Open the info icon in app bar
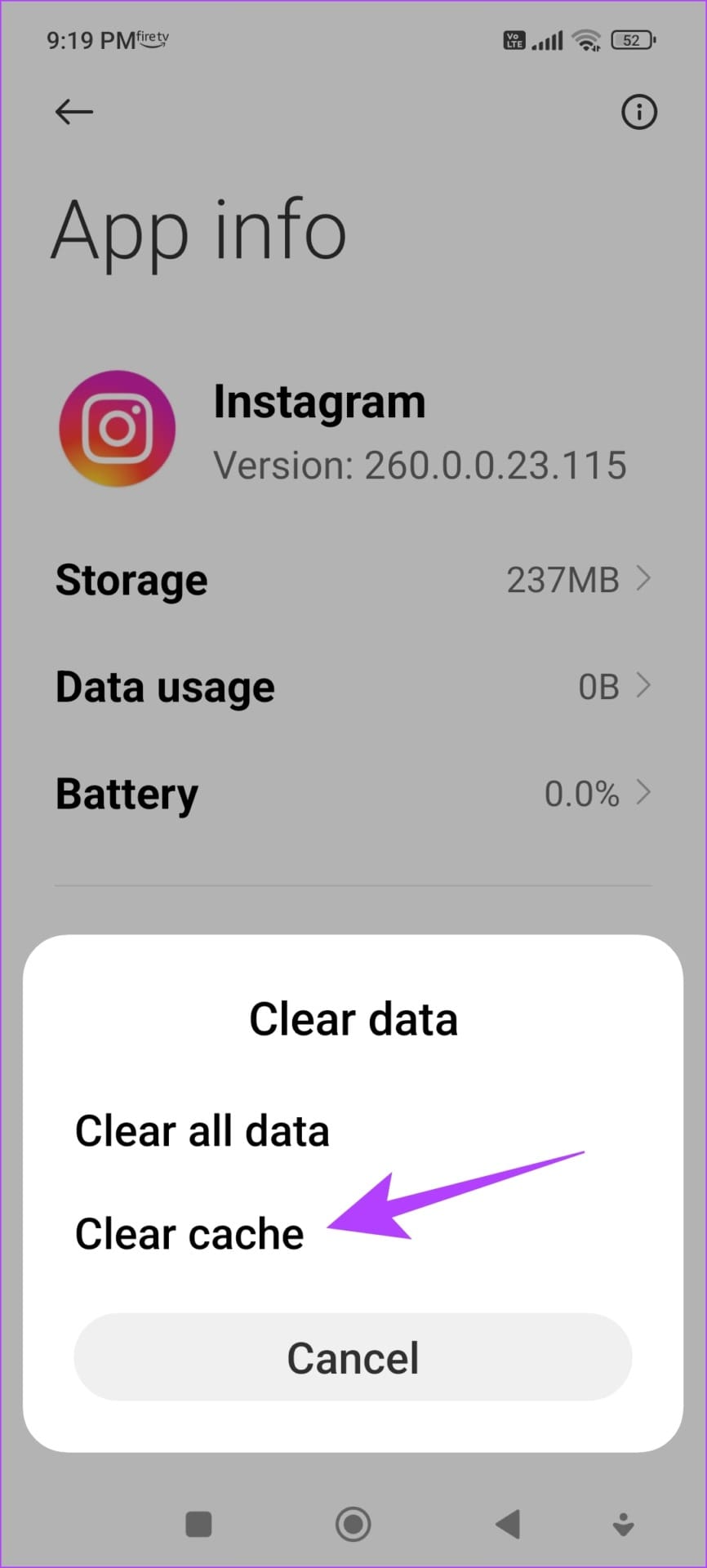This screenshot has height=1568, width=707. coord(638,112)
